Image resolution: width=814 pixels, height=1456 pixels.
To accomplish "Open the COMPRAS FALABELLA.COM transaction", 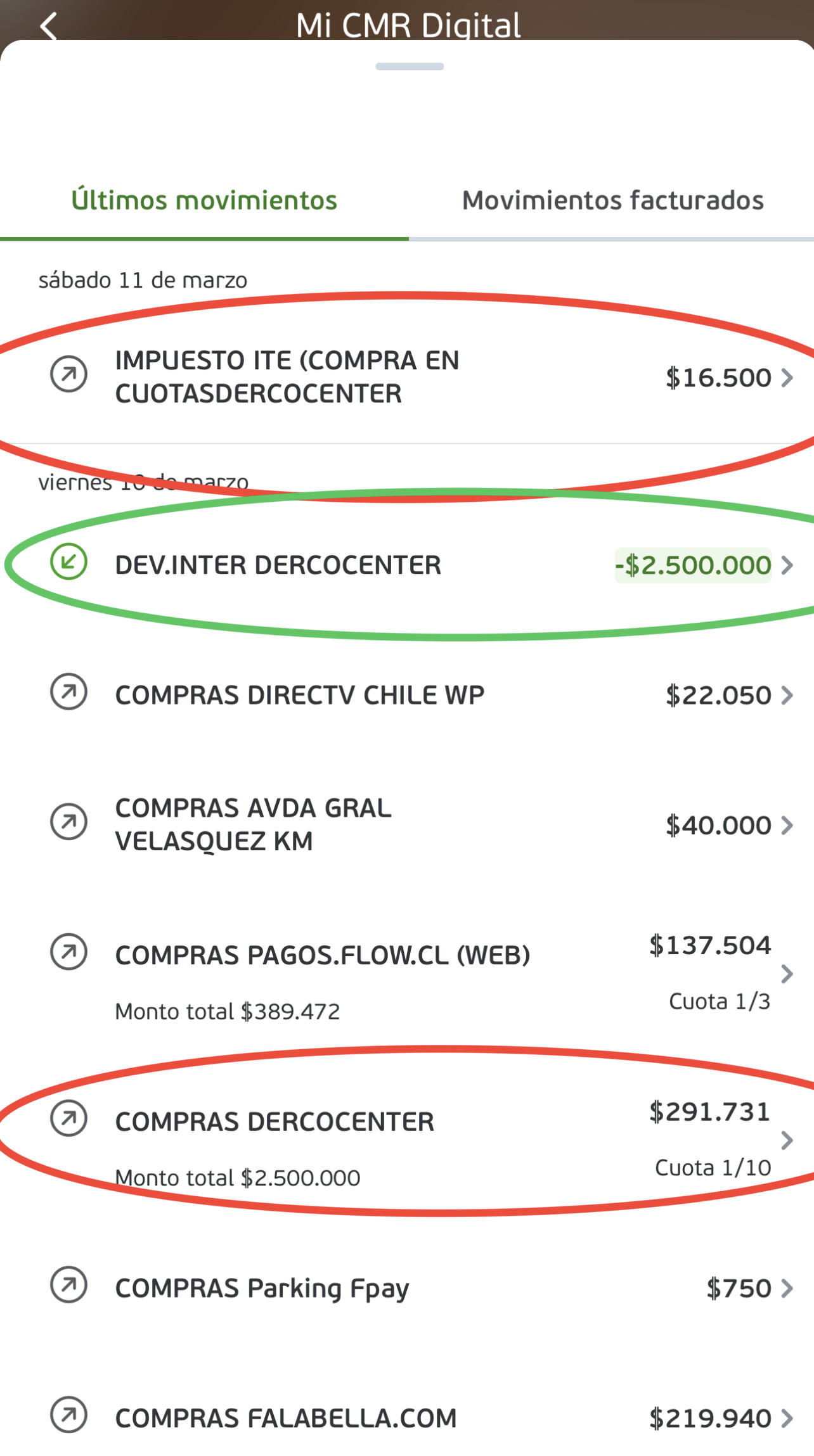I will click(407, 1417).
